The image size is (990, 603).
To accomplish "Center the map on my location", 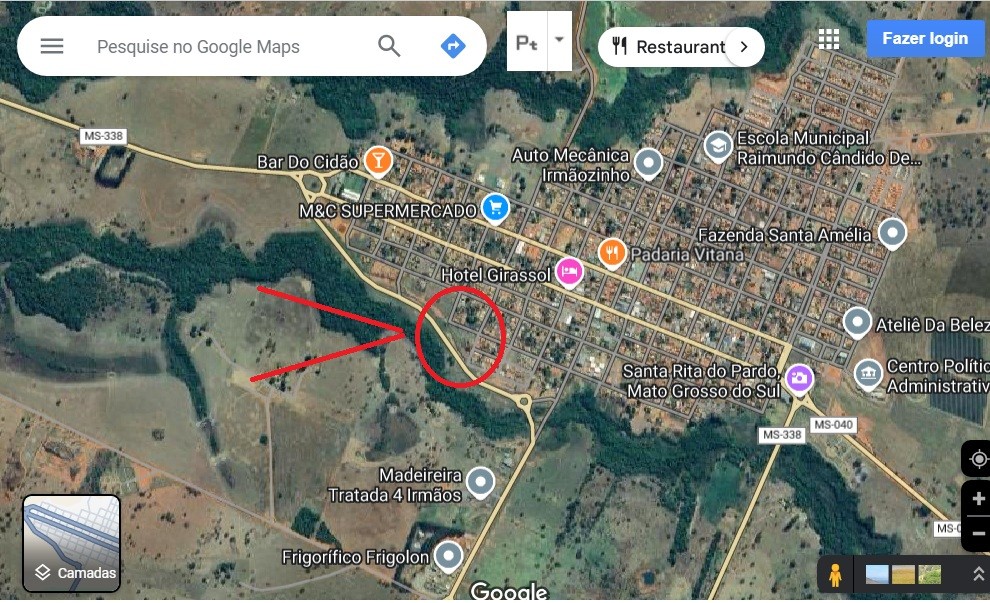I will pyautogui.click(x=976, y=459).
